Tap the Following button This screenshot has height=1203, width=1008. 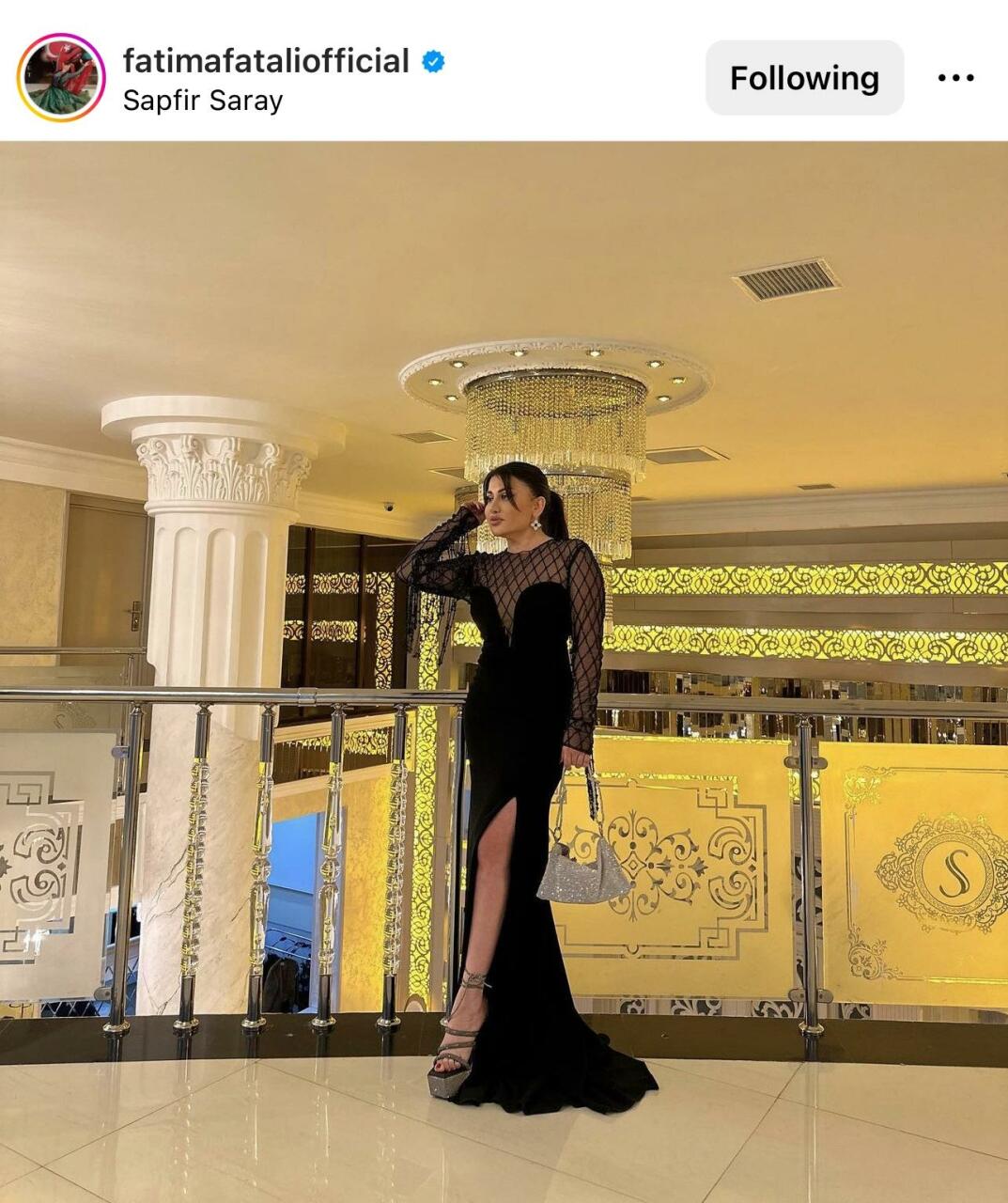click(x=804, y=78)
